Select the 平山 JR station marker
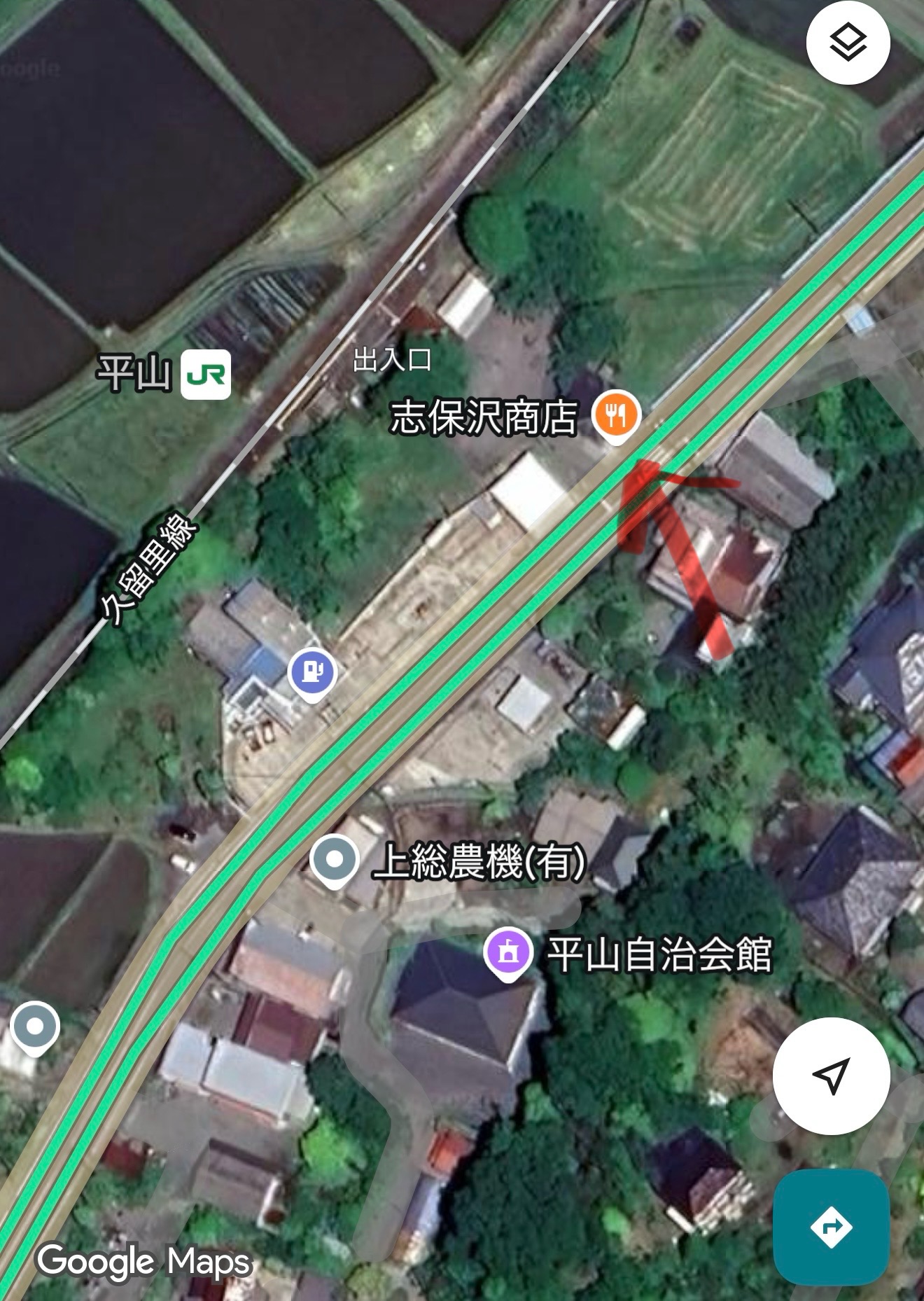This screenshot has width=924, height=1301. click(x=206, y=374)
